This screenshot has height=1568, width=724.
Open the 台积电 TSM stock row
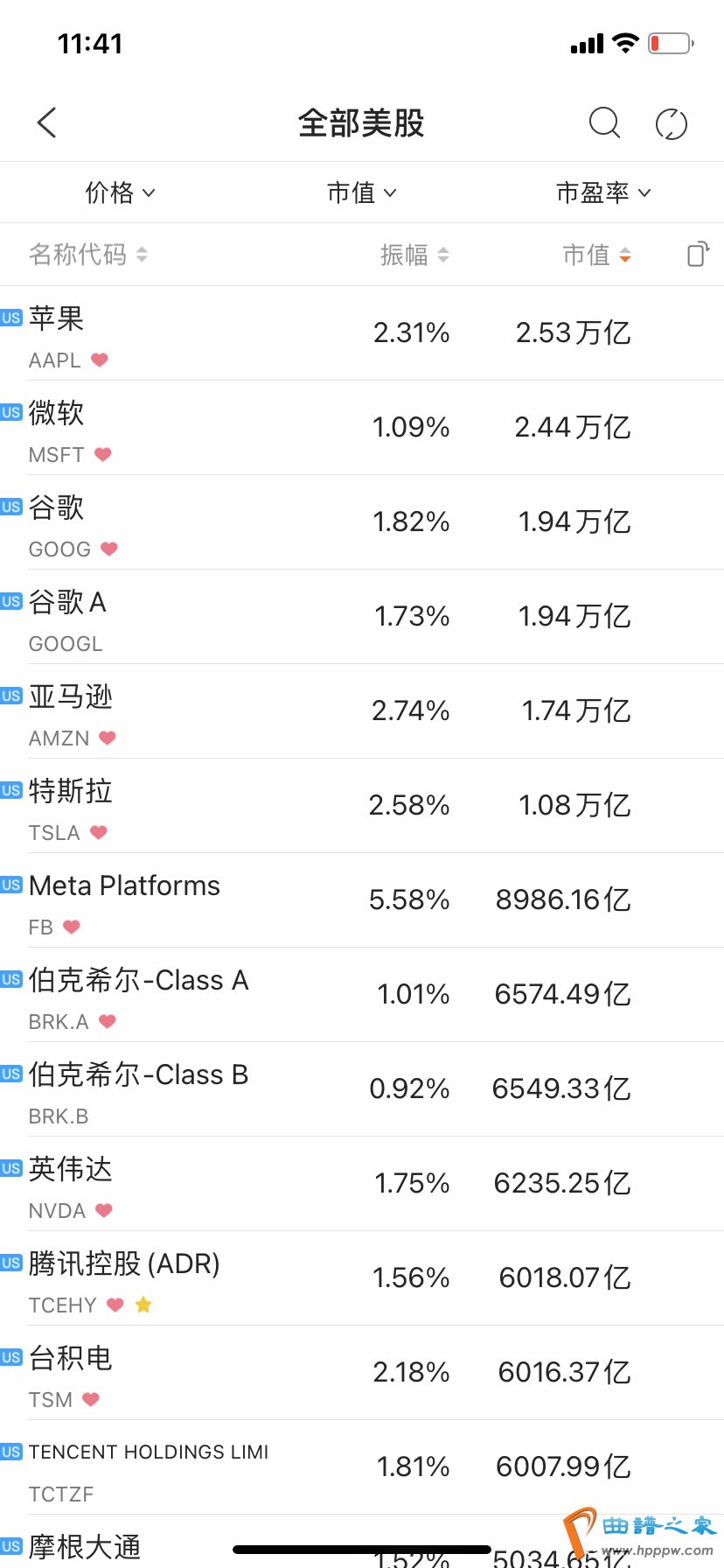click(x=362, y=1373)
